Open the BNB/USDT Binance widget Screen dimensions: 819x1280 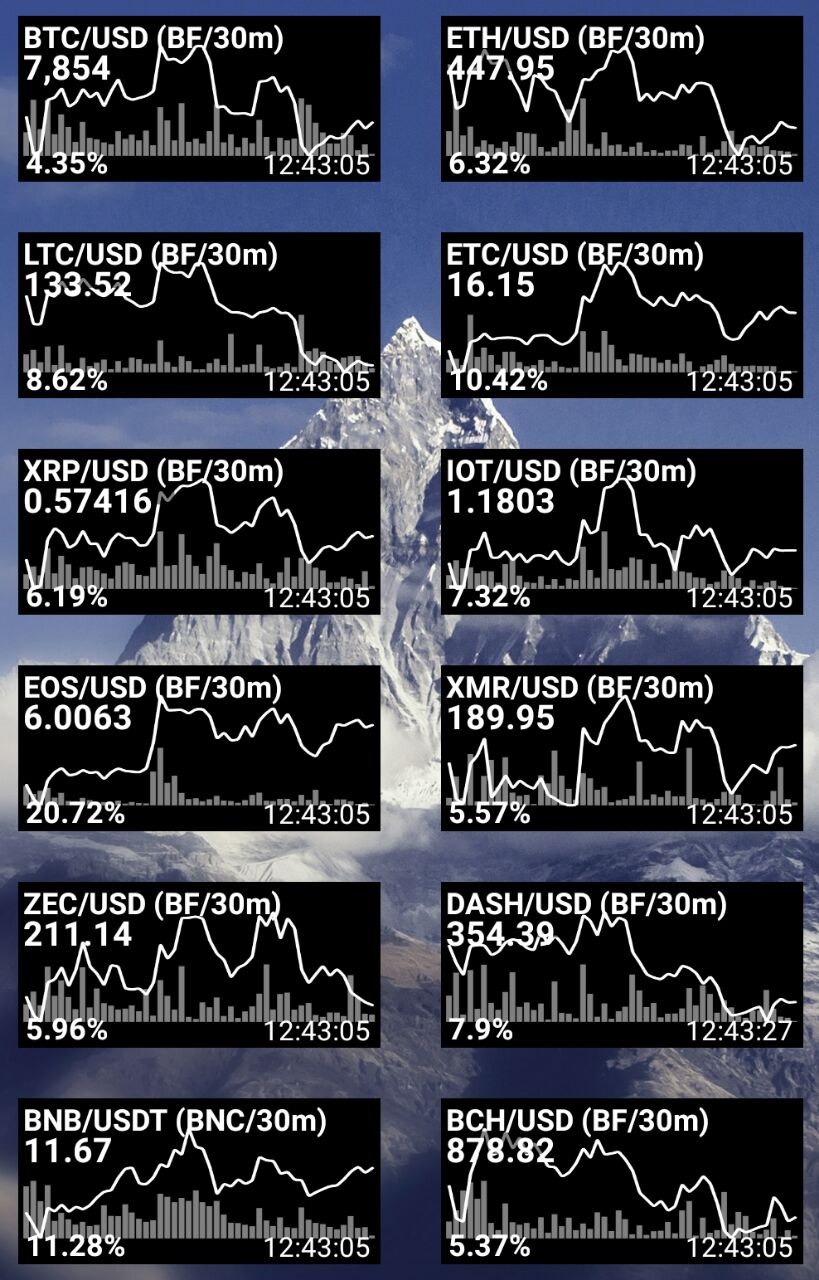click(199, 1181)
